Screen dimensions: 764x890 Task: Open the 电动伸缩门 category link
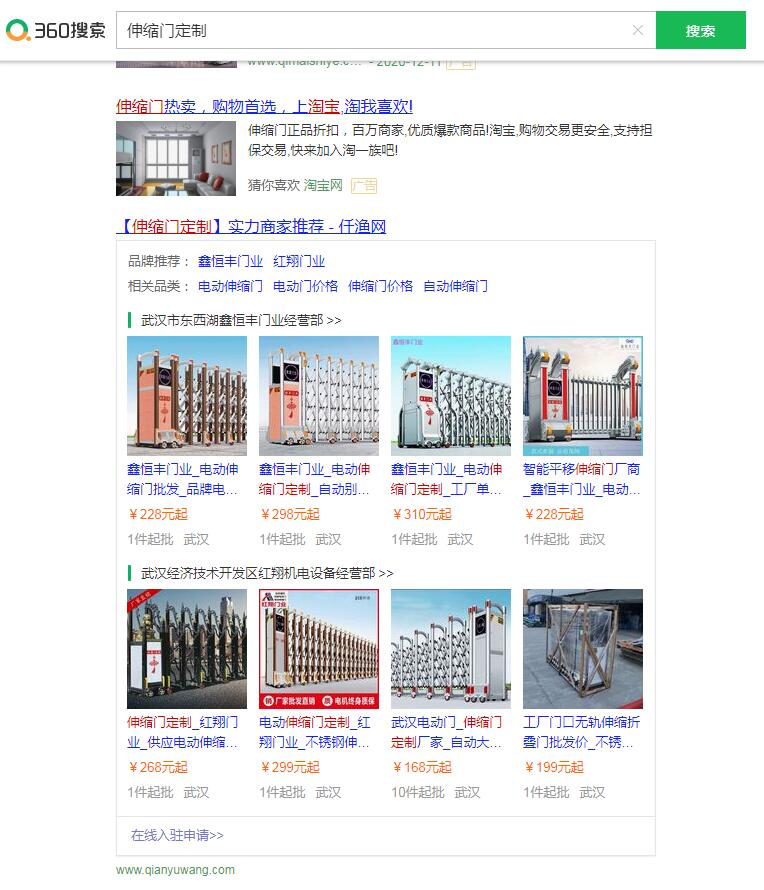[x=230, y=286]
